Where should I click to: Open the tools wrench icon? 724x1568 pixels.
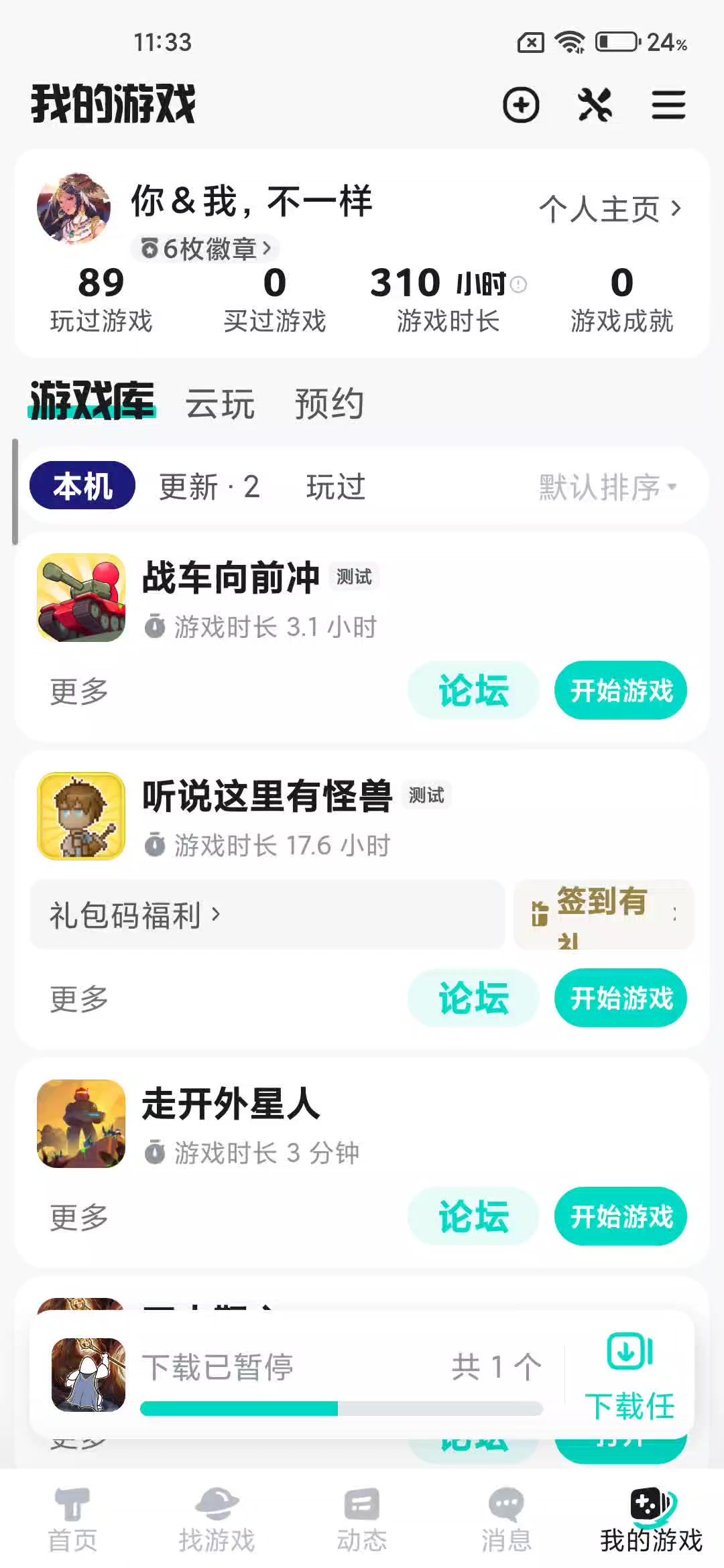coord(595,105)
